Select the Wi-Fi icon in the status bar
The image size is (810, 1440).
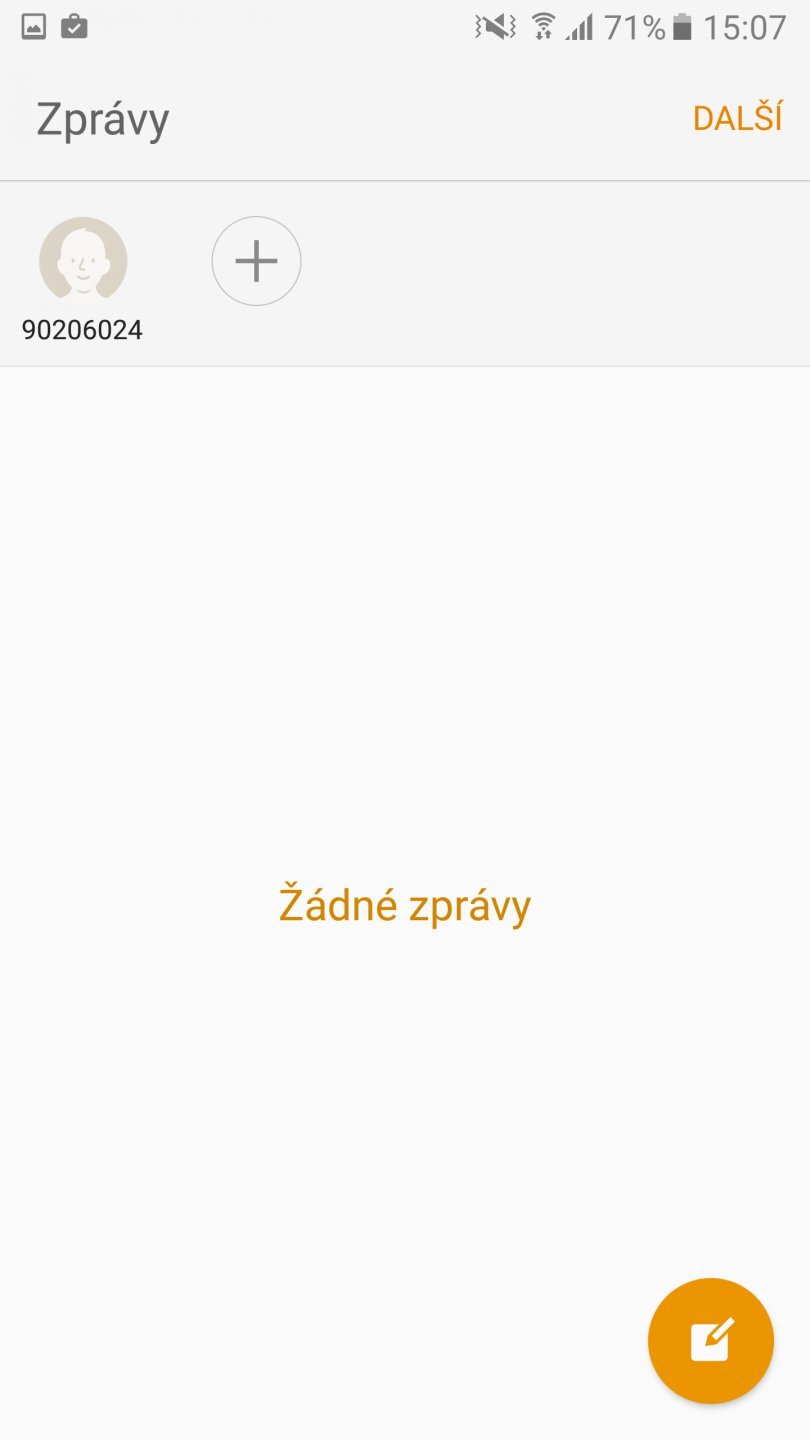(545, 26)
